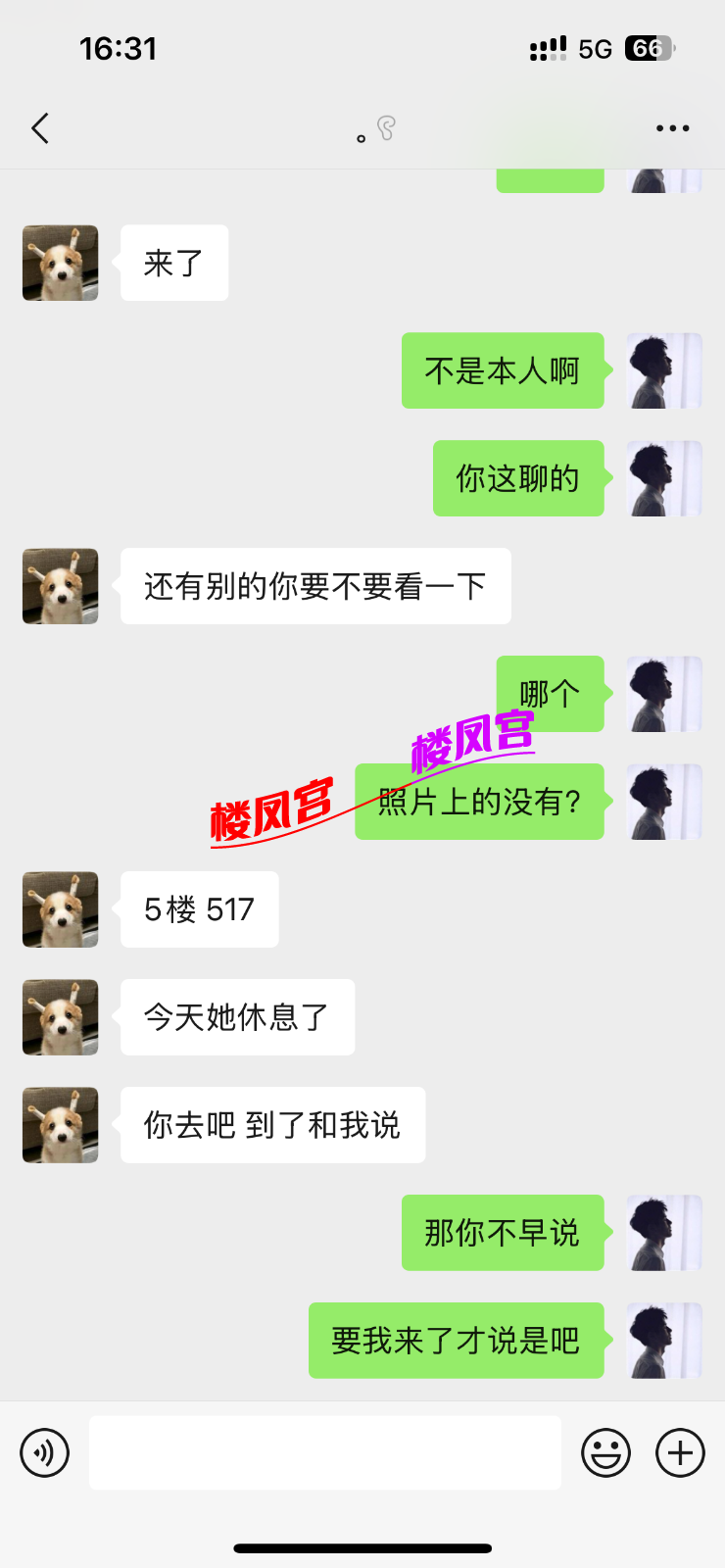Open the emoji sticker panel
The width and height of the screenshot is (725, 1568).
(605, 1452)
